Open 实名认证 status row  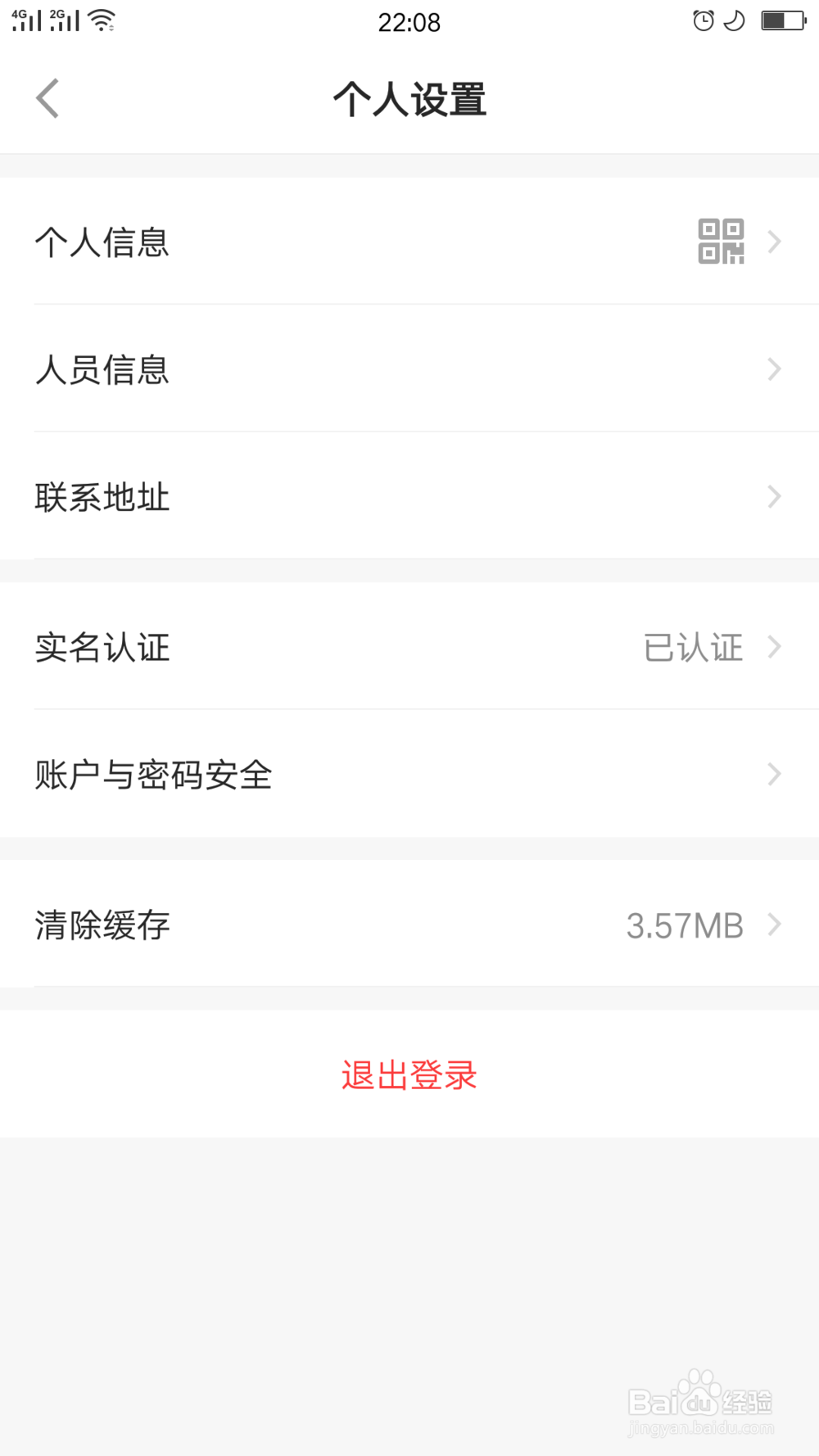click(409, 646)
